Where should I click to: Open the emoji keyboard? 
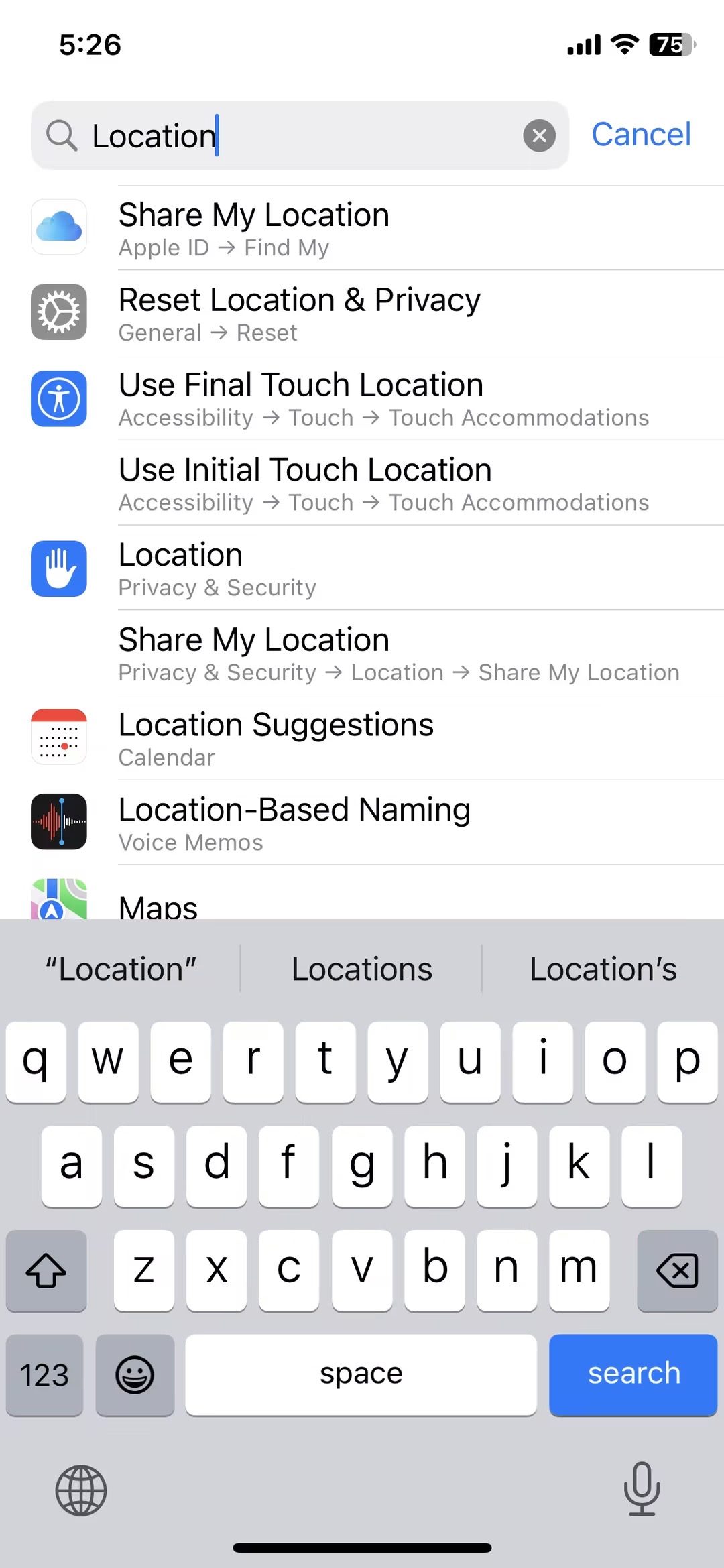135,1374
